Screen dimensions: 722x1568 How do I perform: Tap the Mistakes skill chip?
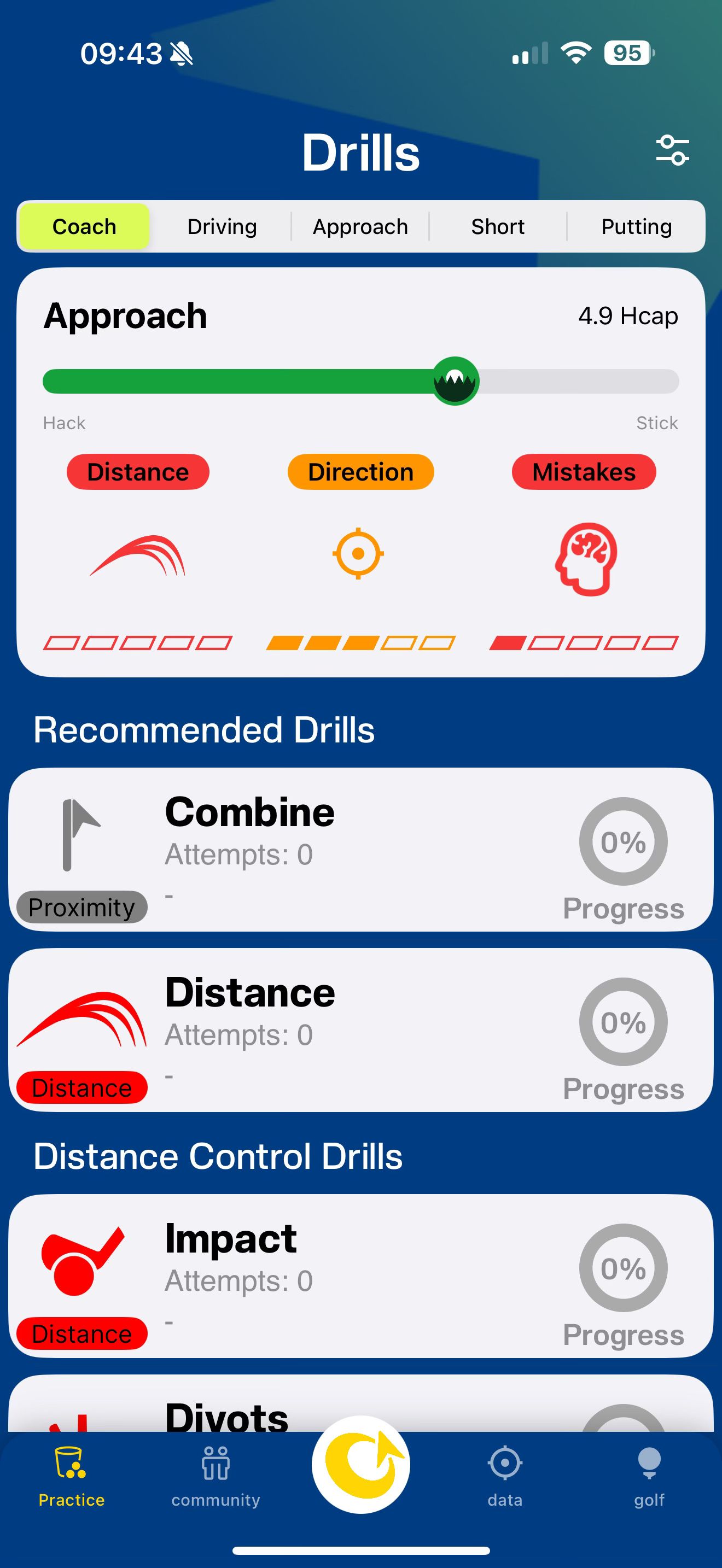pos(584,472)
